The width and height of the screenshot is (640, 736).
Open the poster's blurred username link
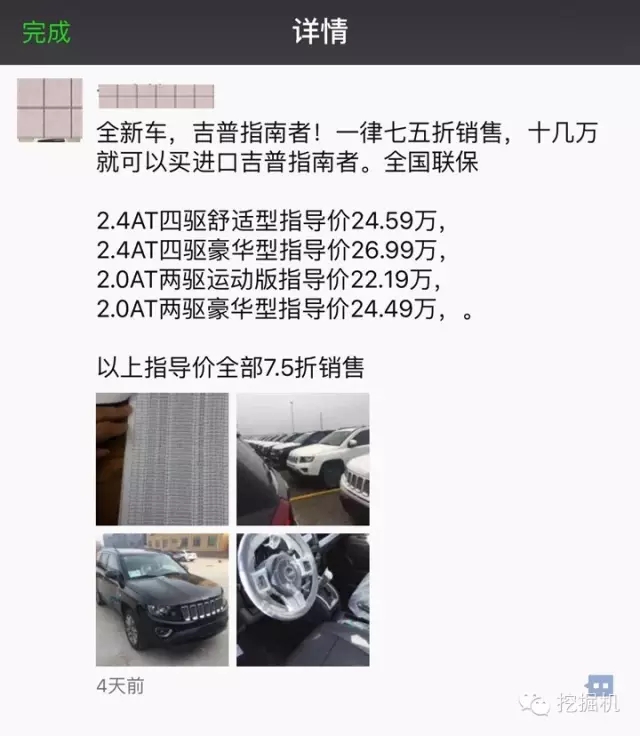(x=155, y=96)
